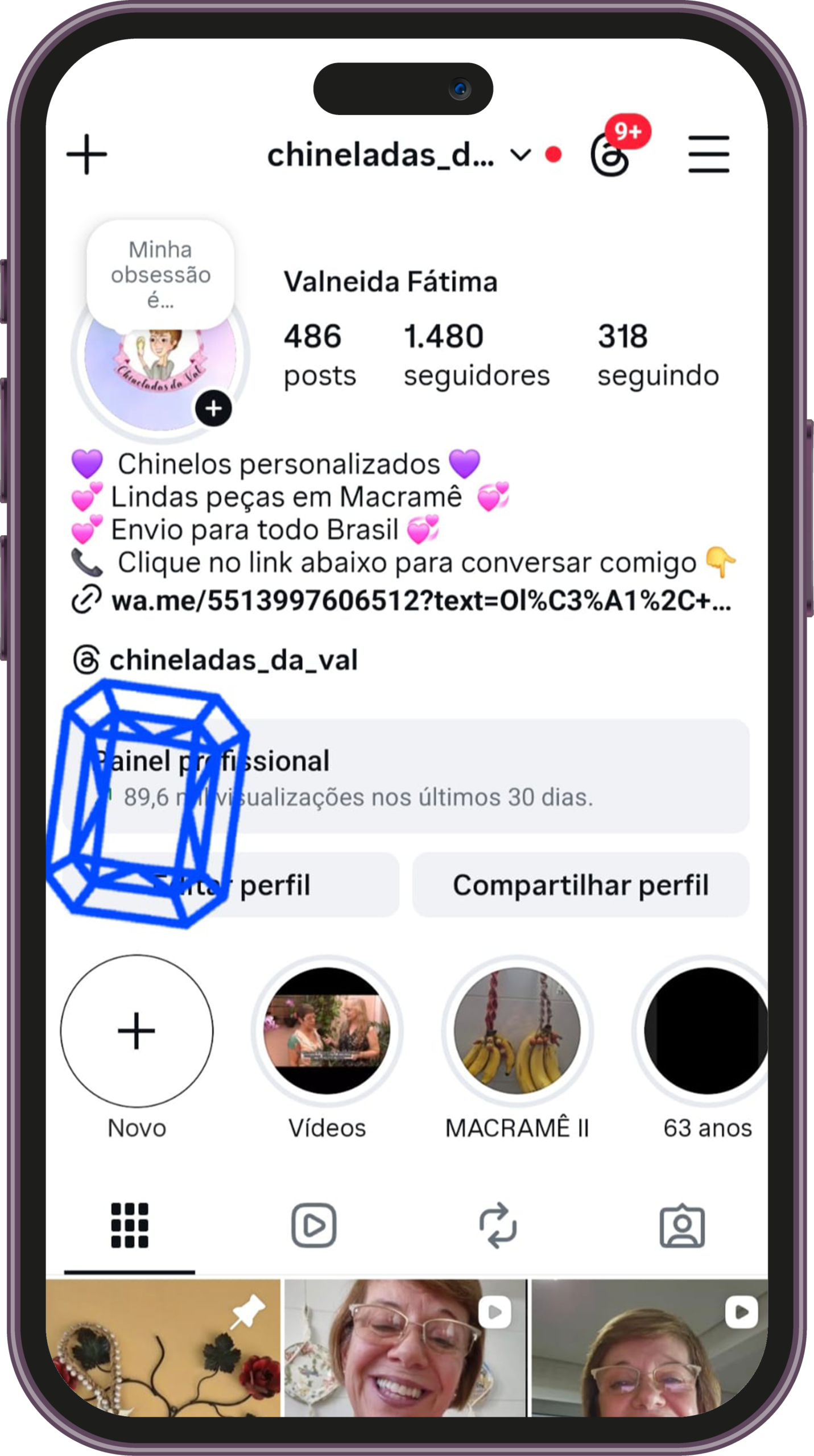Create a new highlight with Novo
Screen dimensions: 814x1456
click(x=137, y=1031)
